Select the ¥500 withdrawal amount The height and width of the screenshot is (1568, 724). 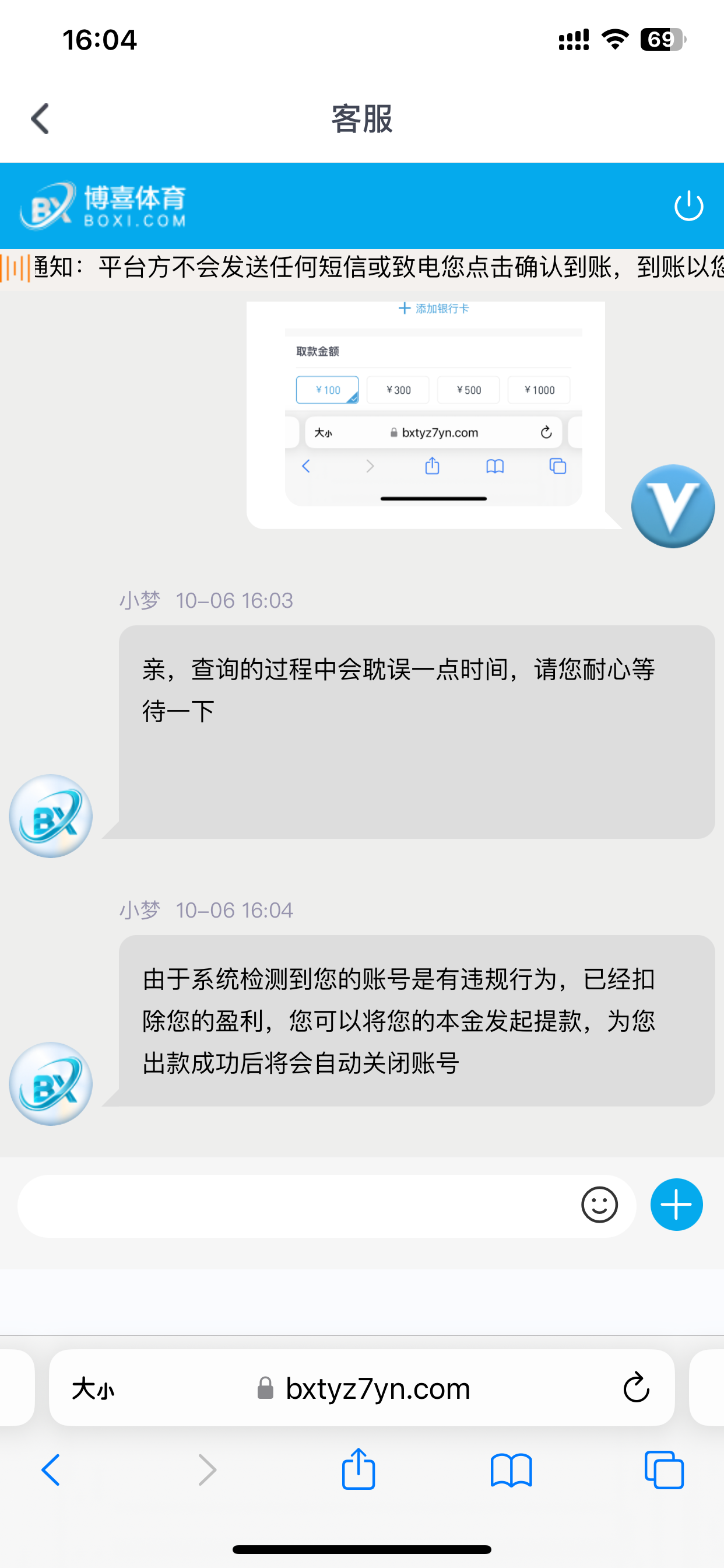[469, 390]
